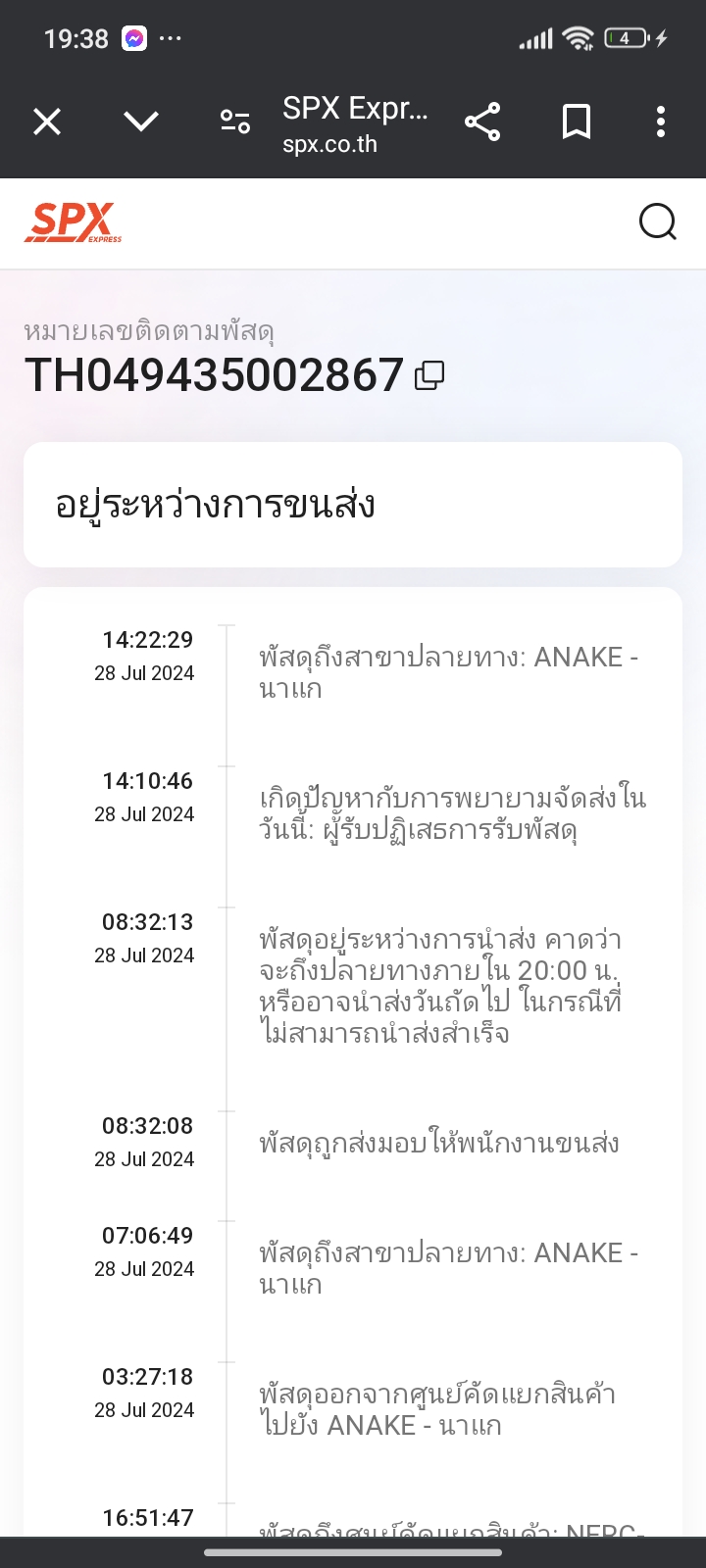
Task: Share the SPX Express page
Action: pos(482,122)
